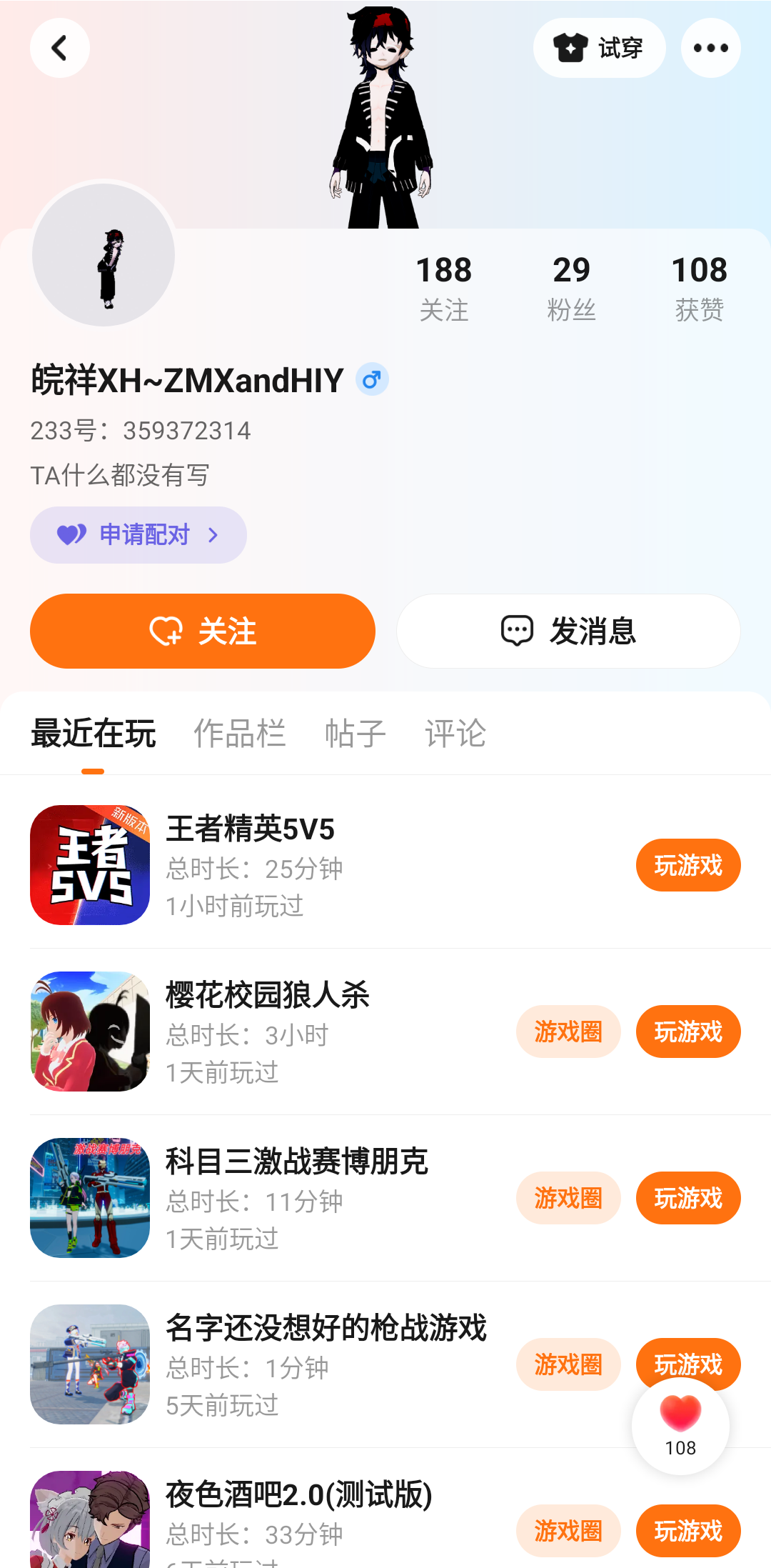Tap 申请配对 to request pairing
The image size is (771, 1568).
(138, 535)
